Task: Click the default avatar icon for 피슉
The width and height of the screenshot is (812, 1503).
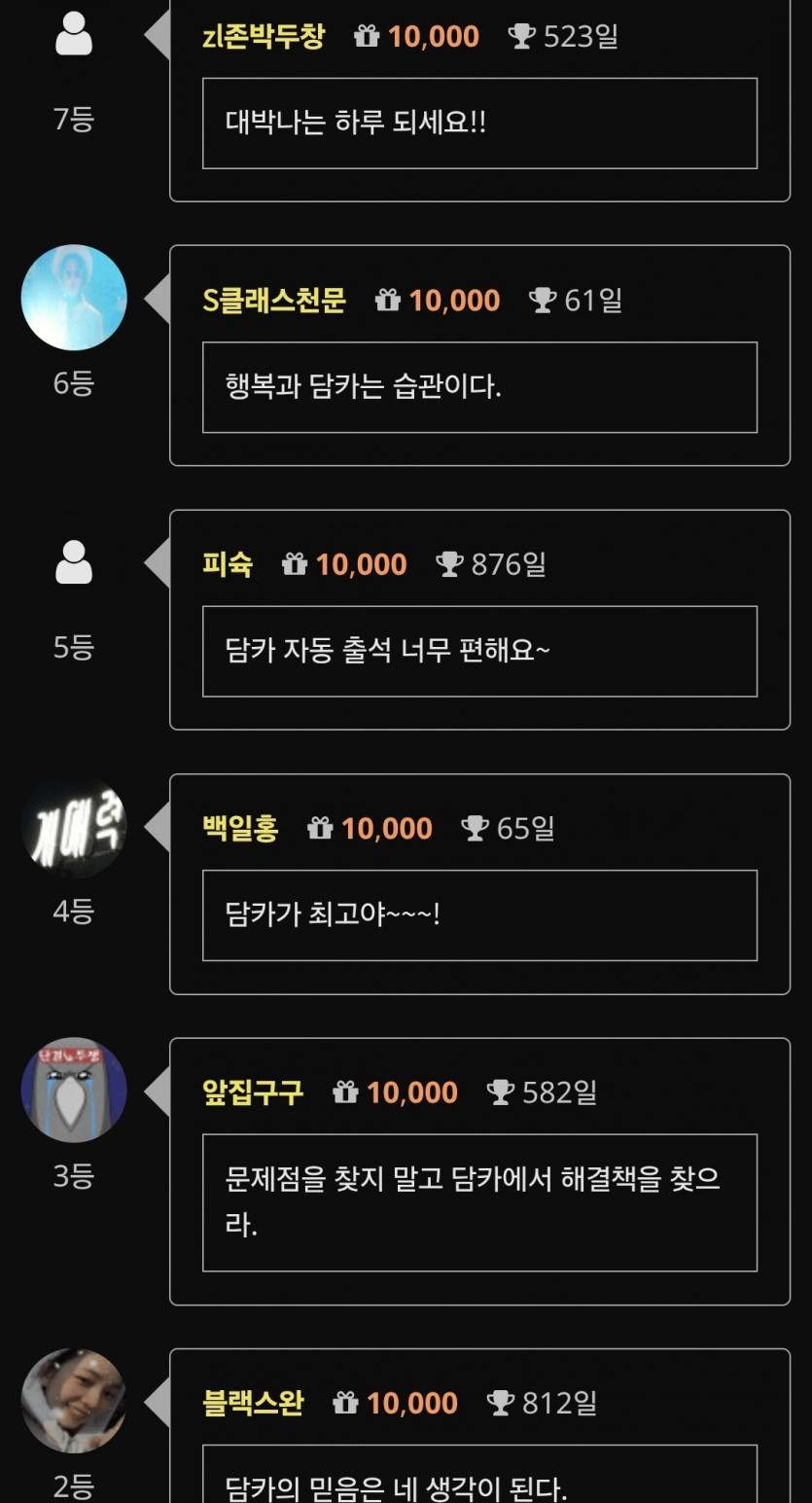Action: (x=73, y=559)
